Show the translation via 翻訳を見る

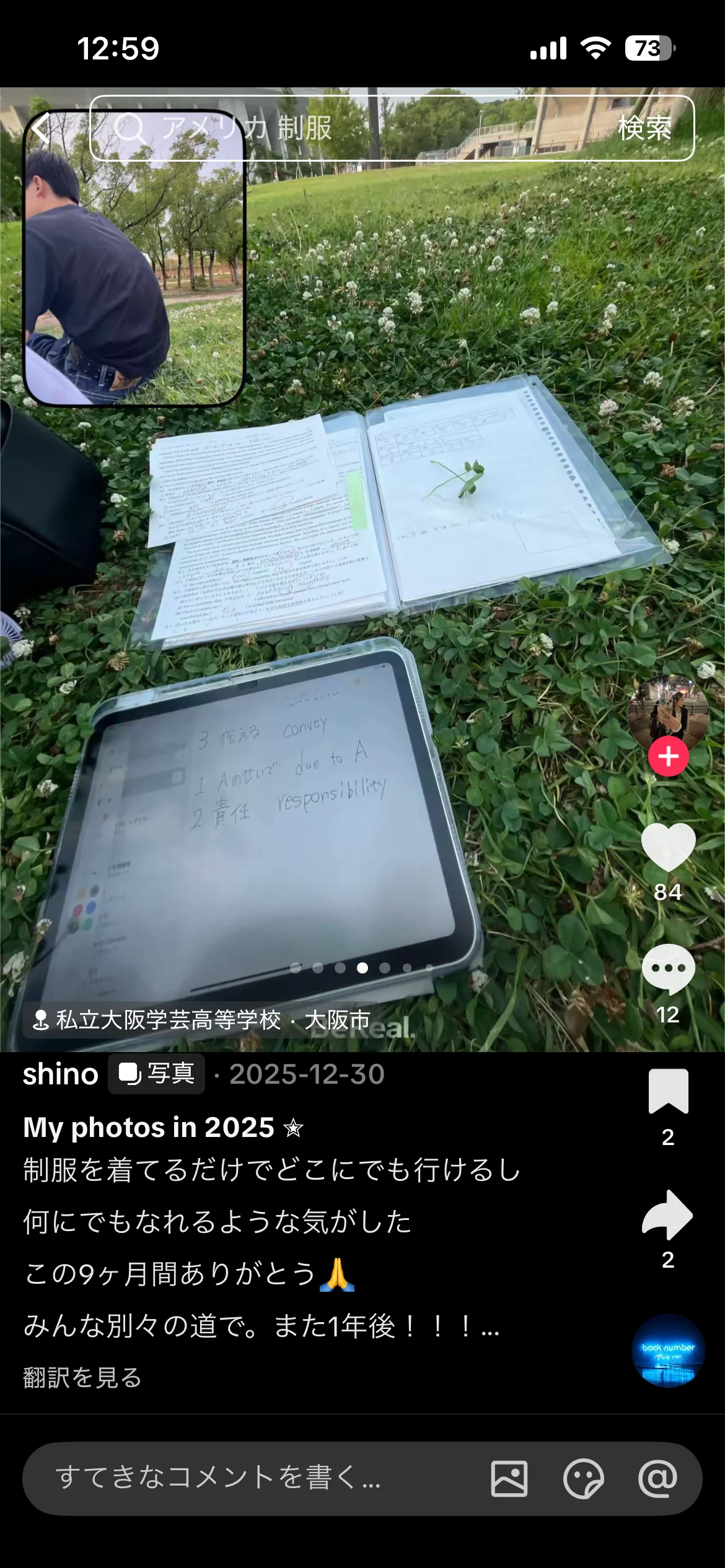(82, 1378)
